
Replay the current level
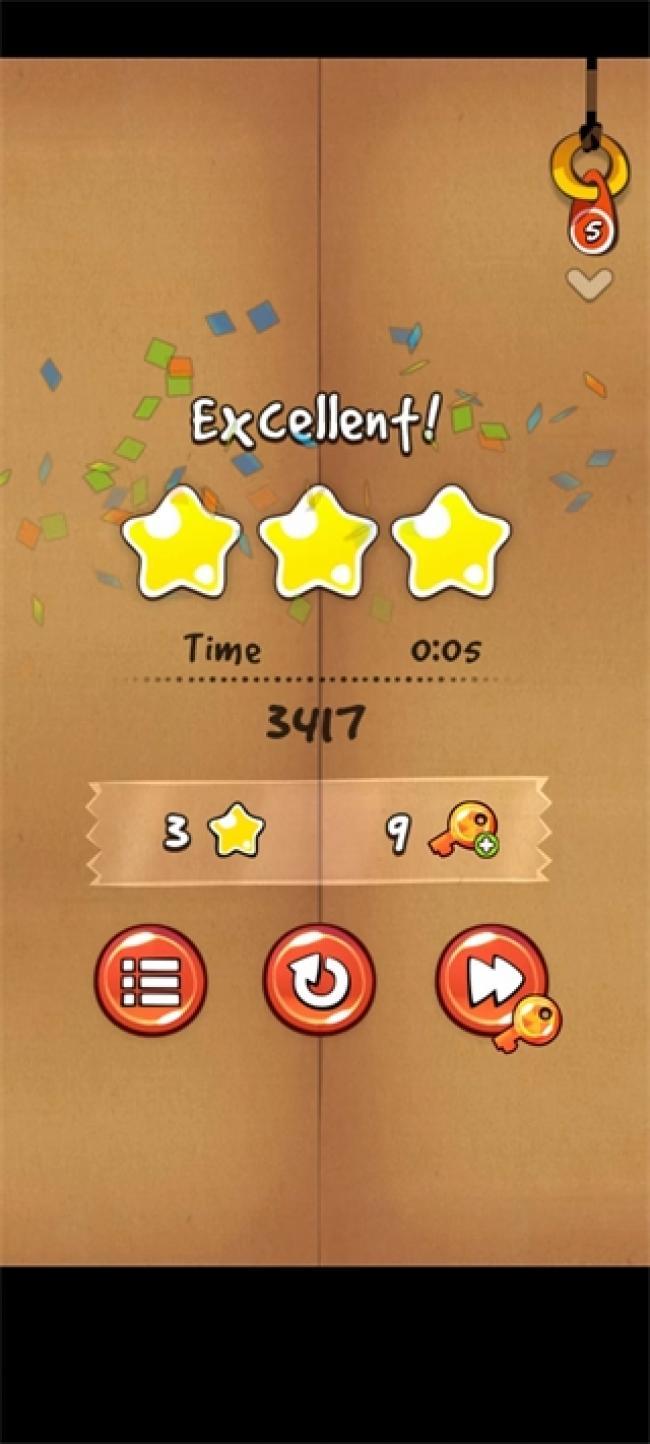pos(320,980)
